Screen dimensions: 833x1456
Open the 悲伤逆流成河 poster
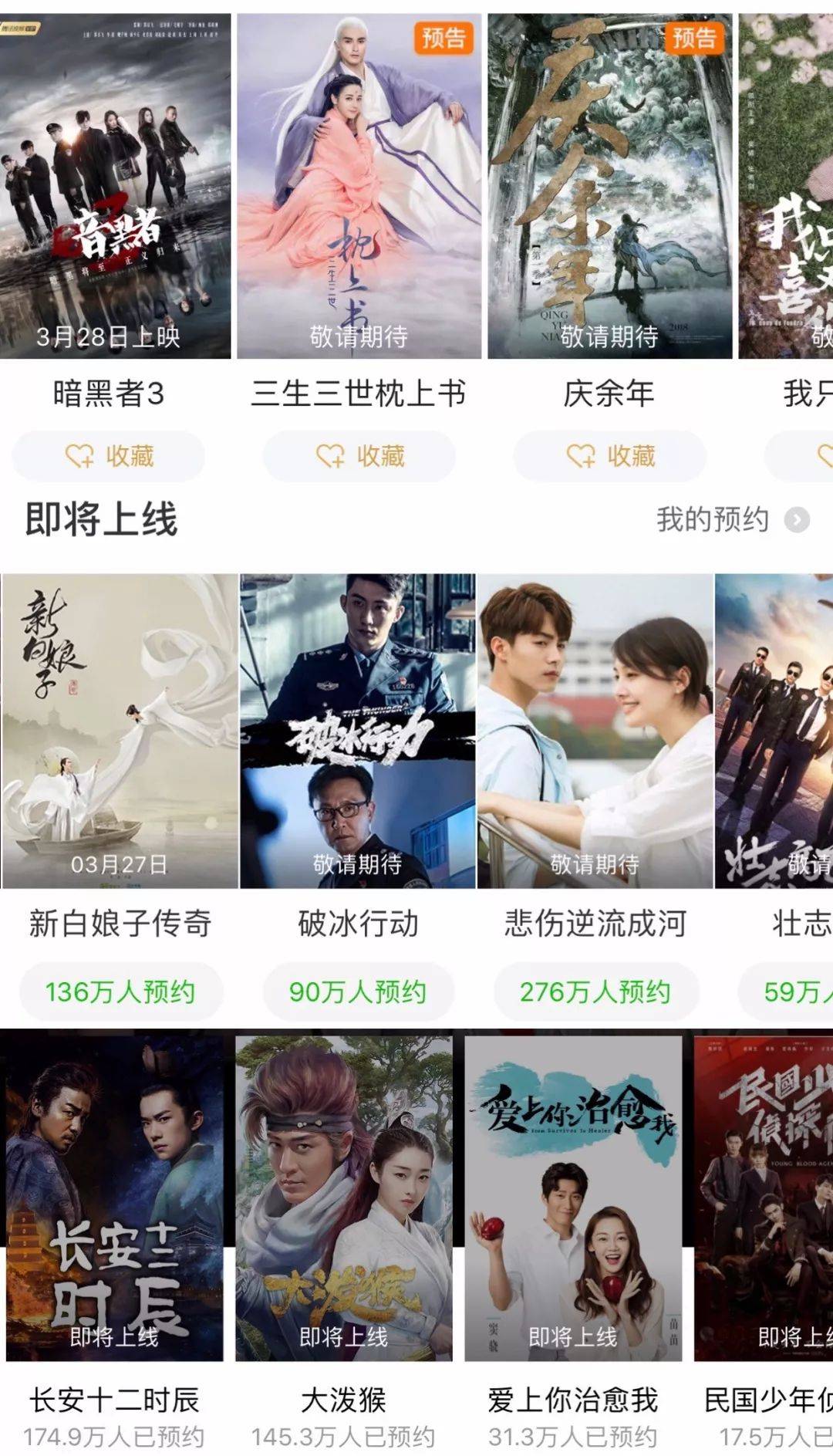click(x=595, y=730)
